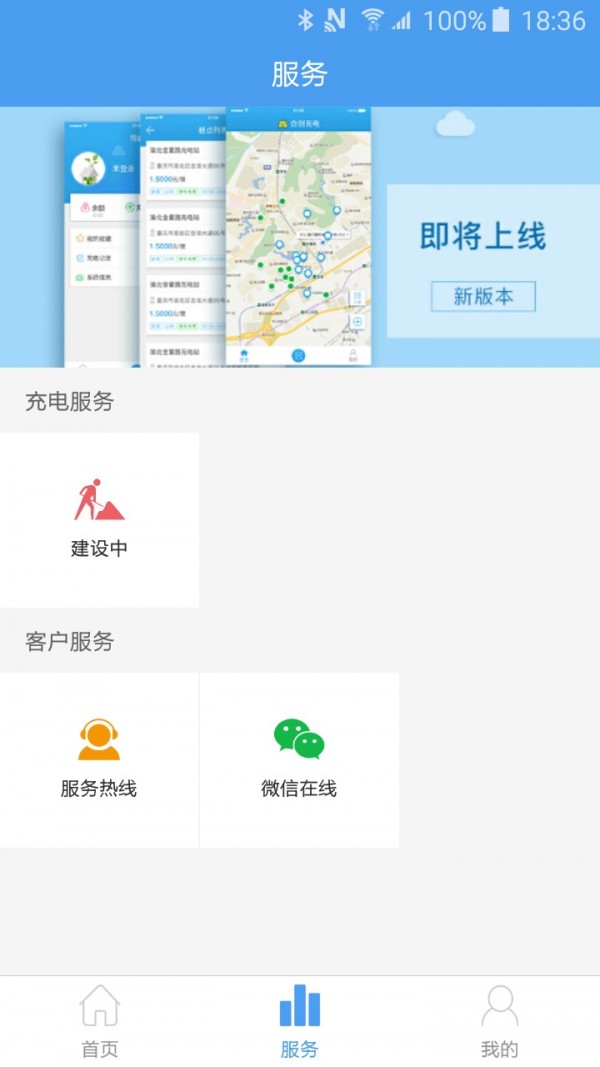This screenshot has width=600, height=1067.
Task: Open the 即将上线 promotional banner
Action: (x=300, y=237)
